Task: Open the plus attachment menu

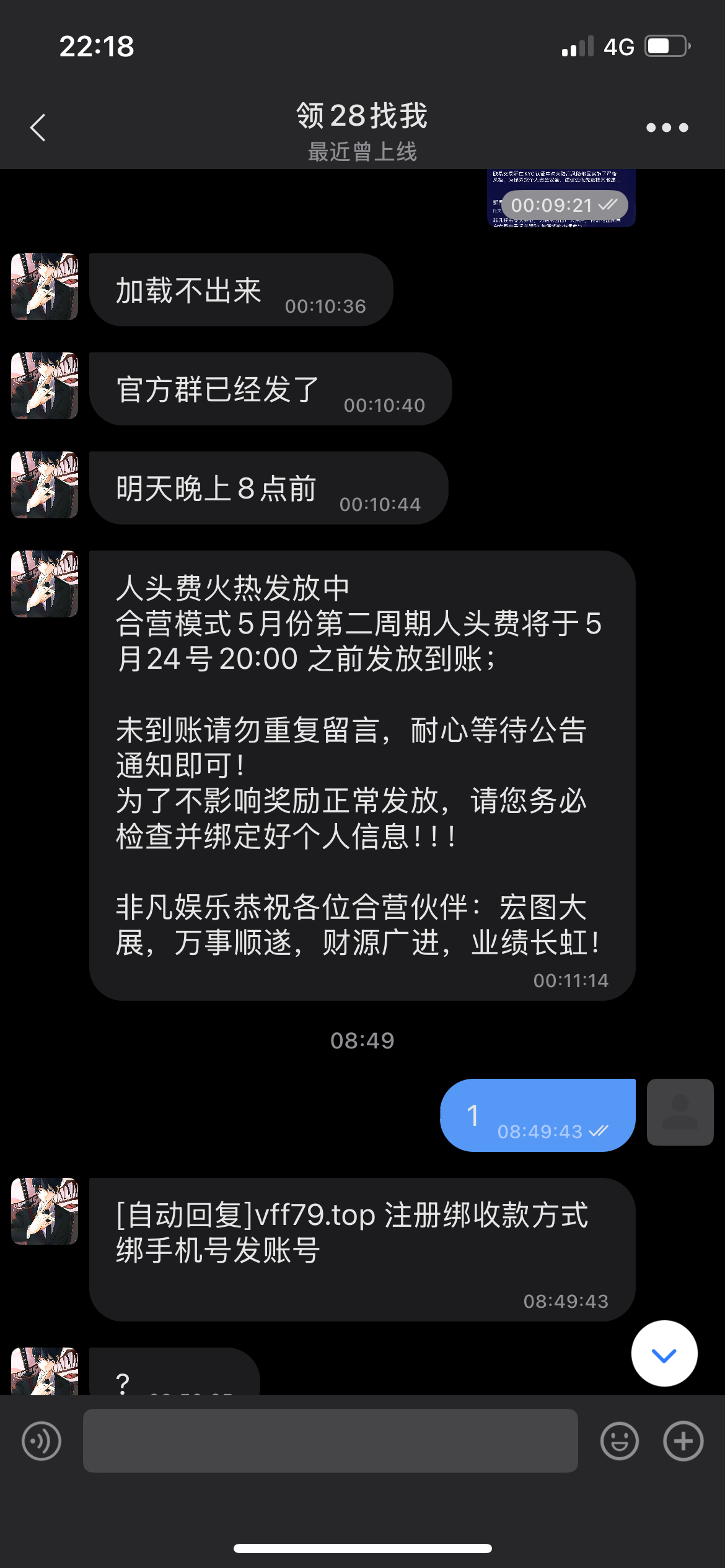Action: click(683, 1441)
